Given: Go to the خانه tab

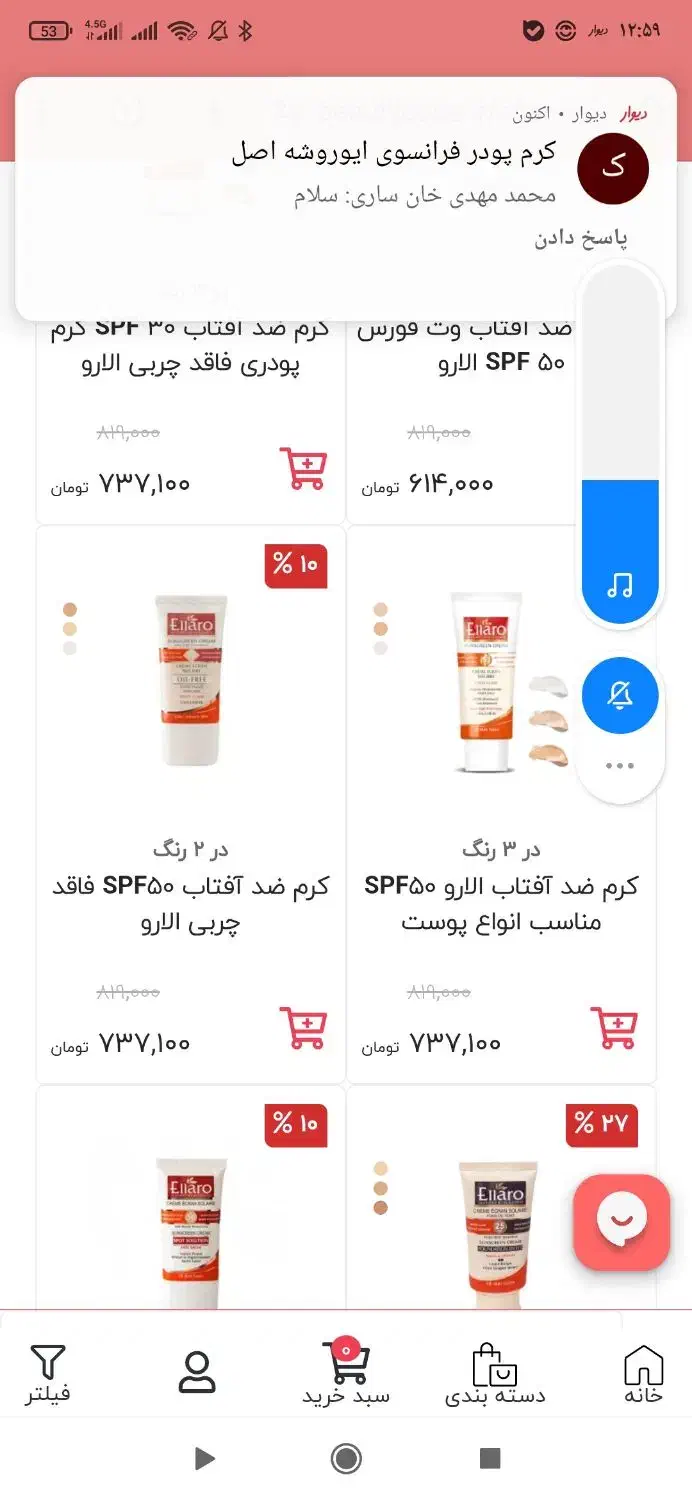Looking at the screenshot, I should tap(643, 1374).
